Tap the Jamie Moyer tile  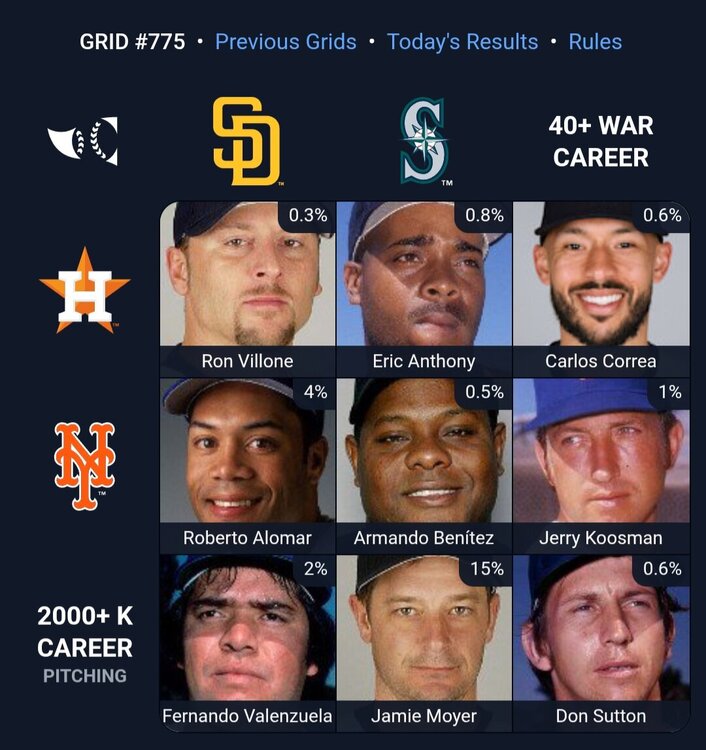coord(424,642)
